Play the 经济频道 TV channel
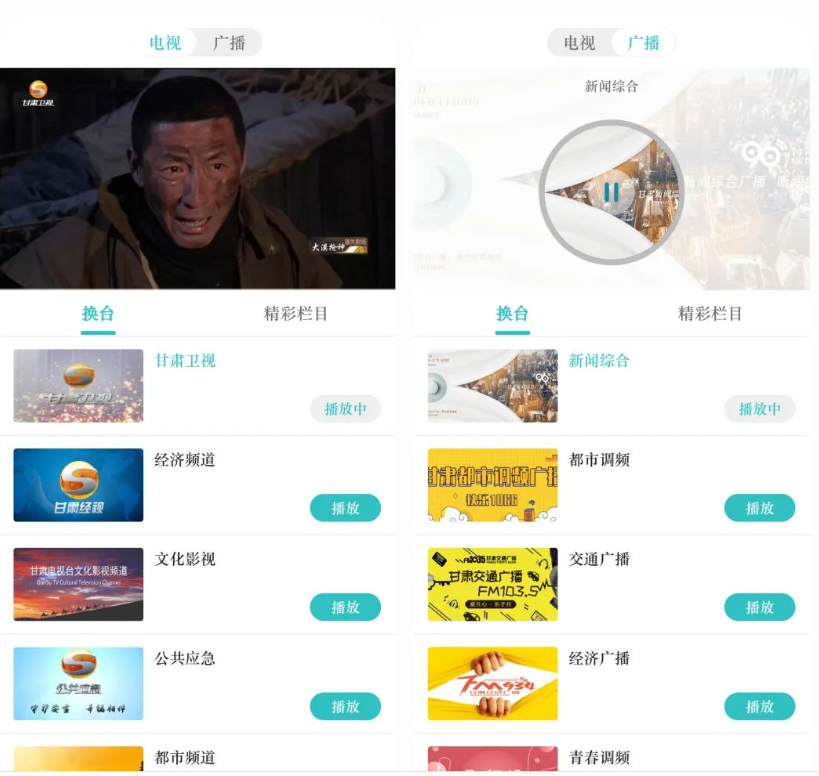 [345, 508]
